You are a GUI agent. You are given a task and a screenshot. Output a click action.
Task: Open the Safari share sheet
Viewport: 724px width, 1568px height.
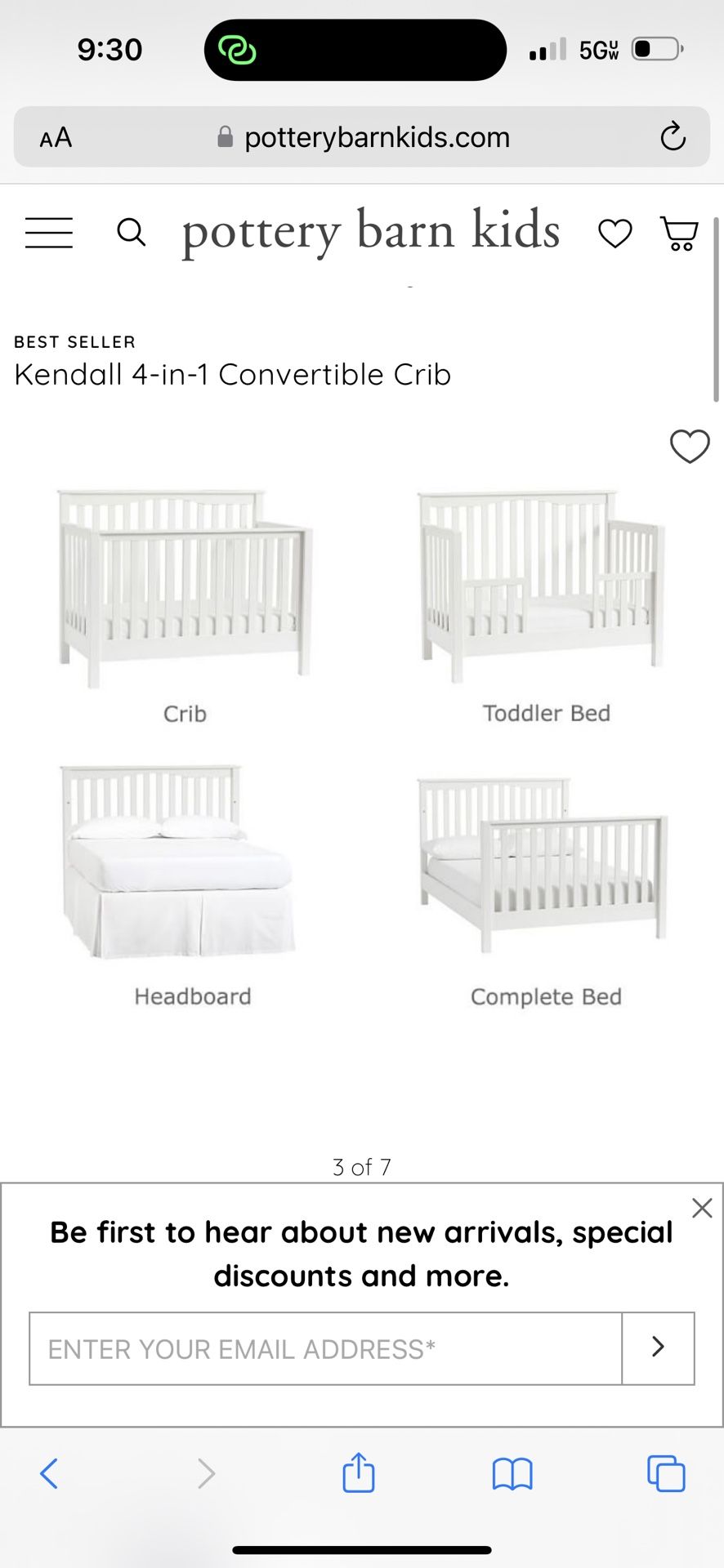pyautogui.click(x=358, y=1472)
